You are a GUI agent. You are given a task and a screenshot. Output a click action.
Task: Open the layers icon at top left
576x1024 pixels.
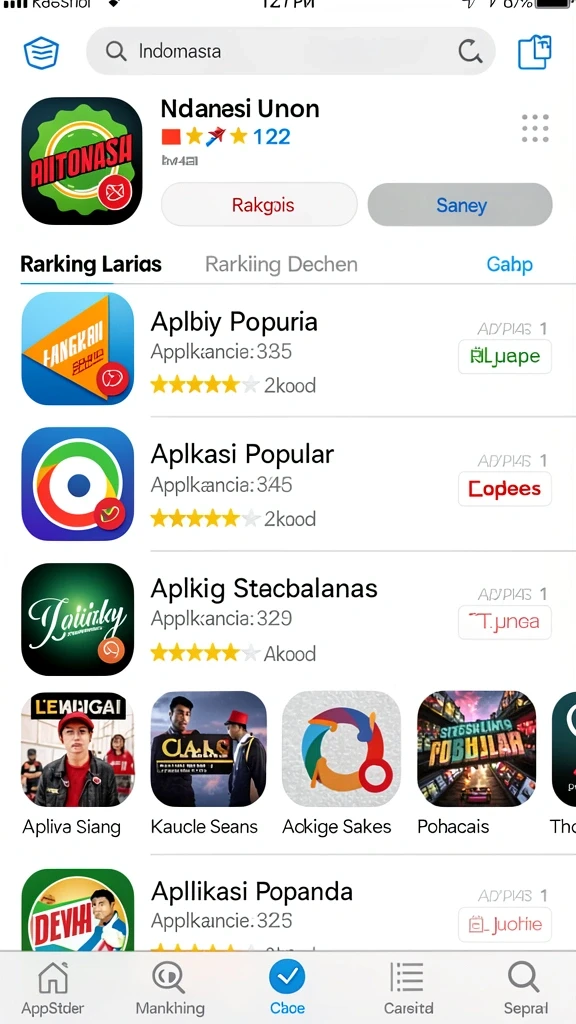click(41, 52)
